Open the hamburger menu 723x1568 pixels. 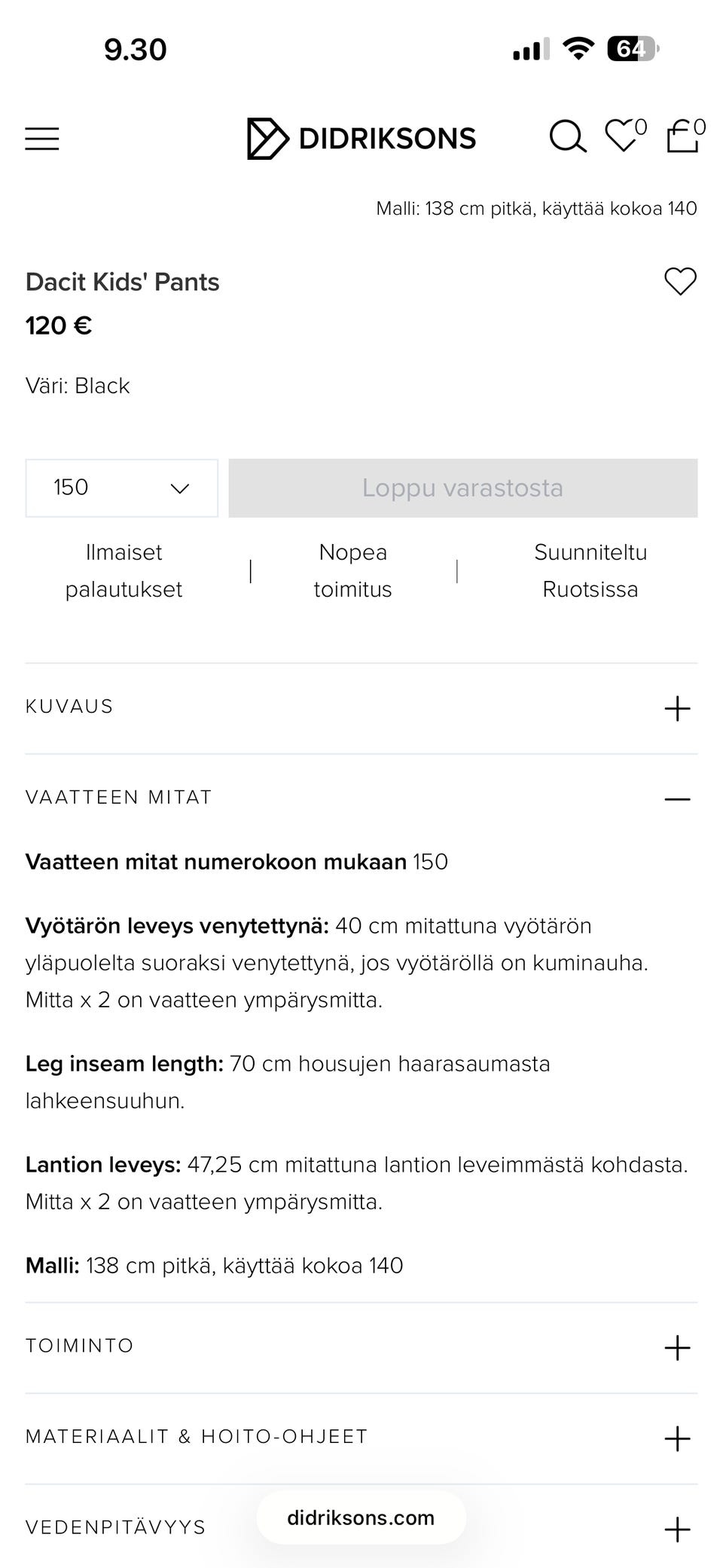pos(42,138)
